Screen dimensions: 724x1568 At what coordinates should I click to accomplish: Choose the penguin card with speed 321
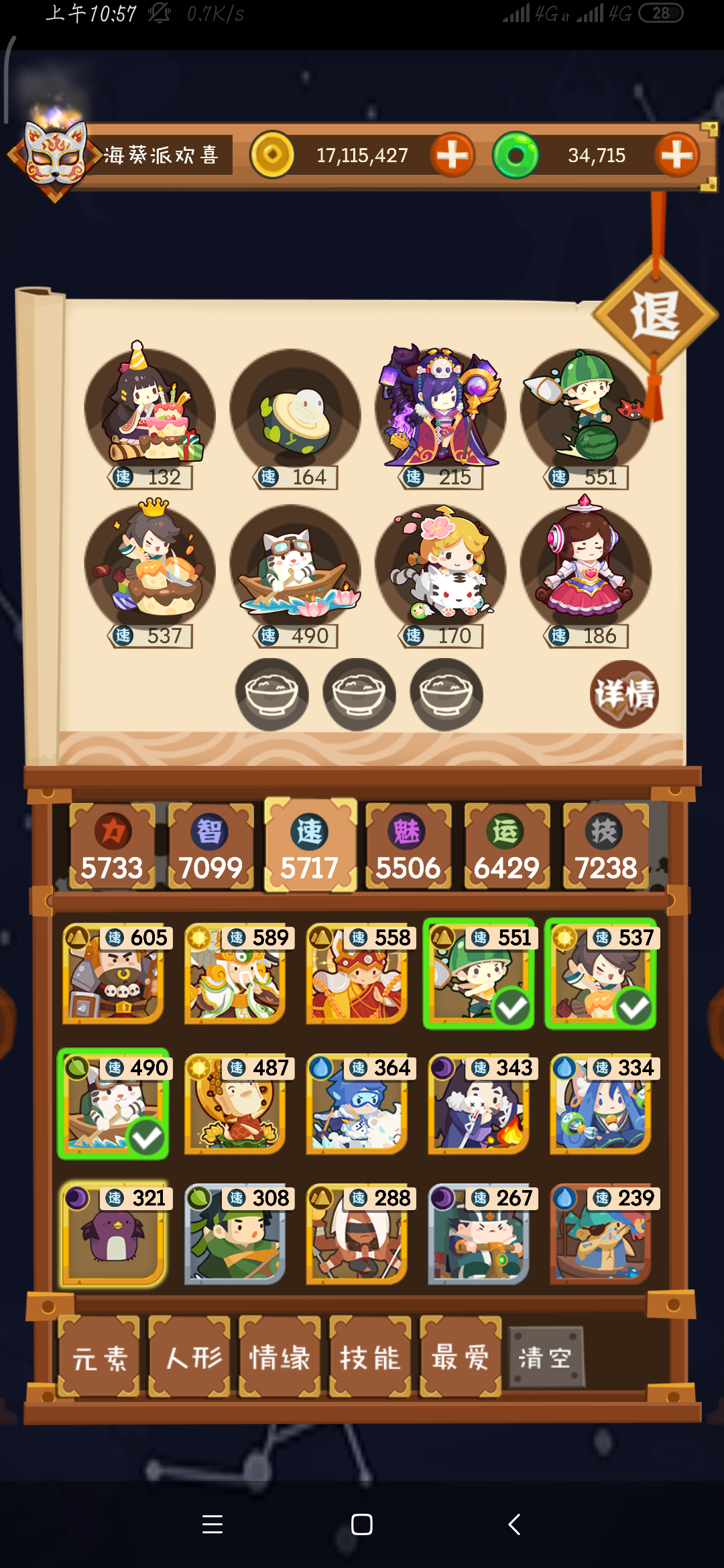click(x=114, y=1234)
